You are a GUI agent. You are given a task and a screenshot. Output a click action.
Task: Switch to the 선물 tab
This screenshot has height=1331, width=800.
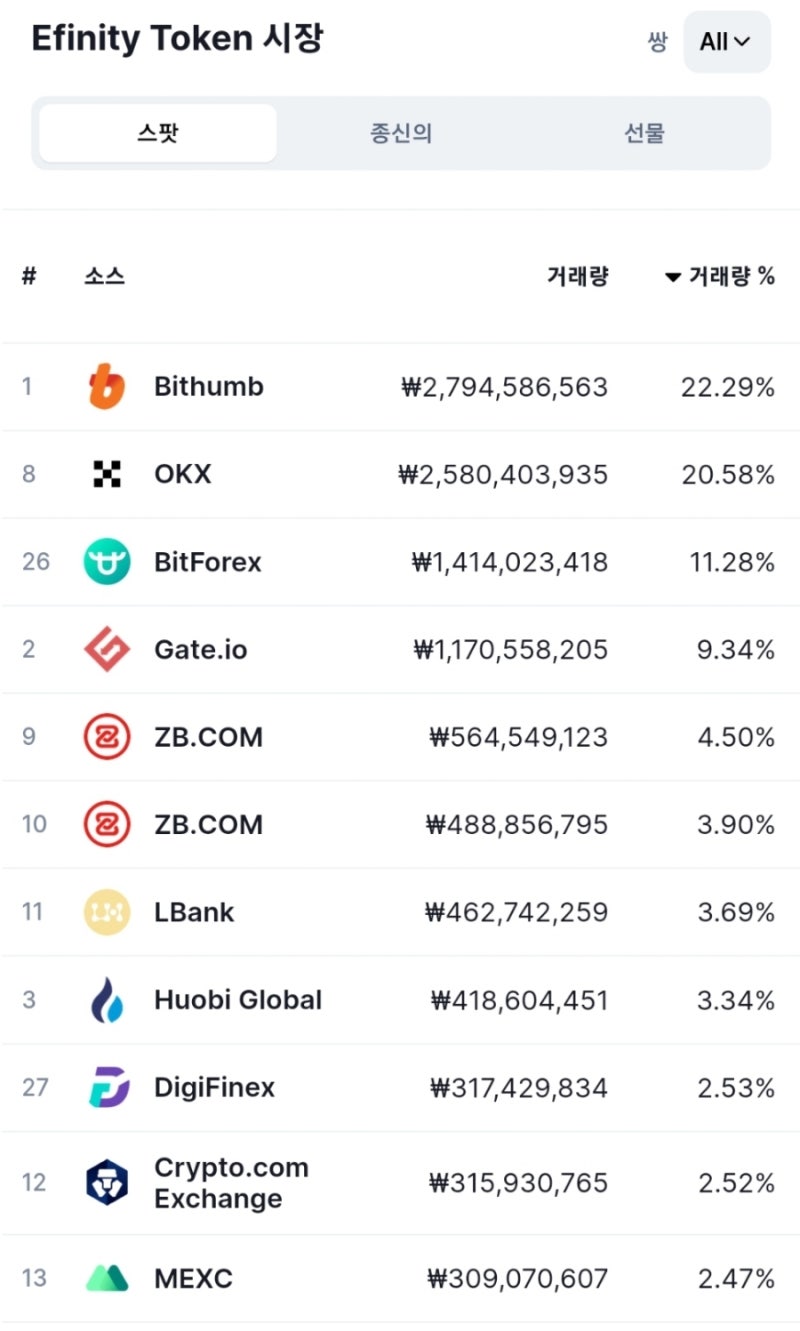645,133
